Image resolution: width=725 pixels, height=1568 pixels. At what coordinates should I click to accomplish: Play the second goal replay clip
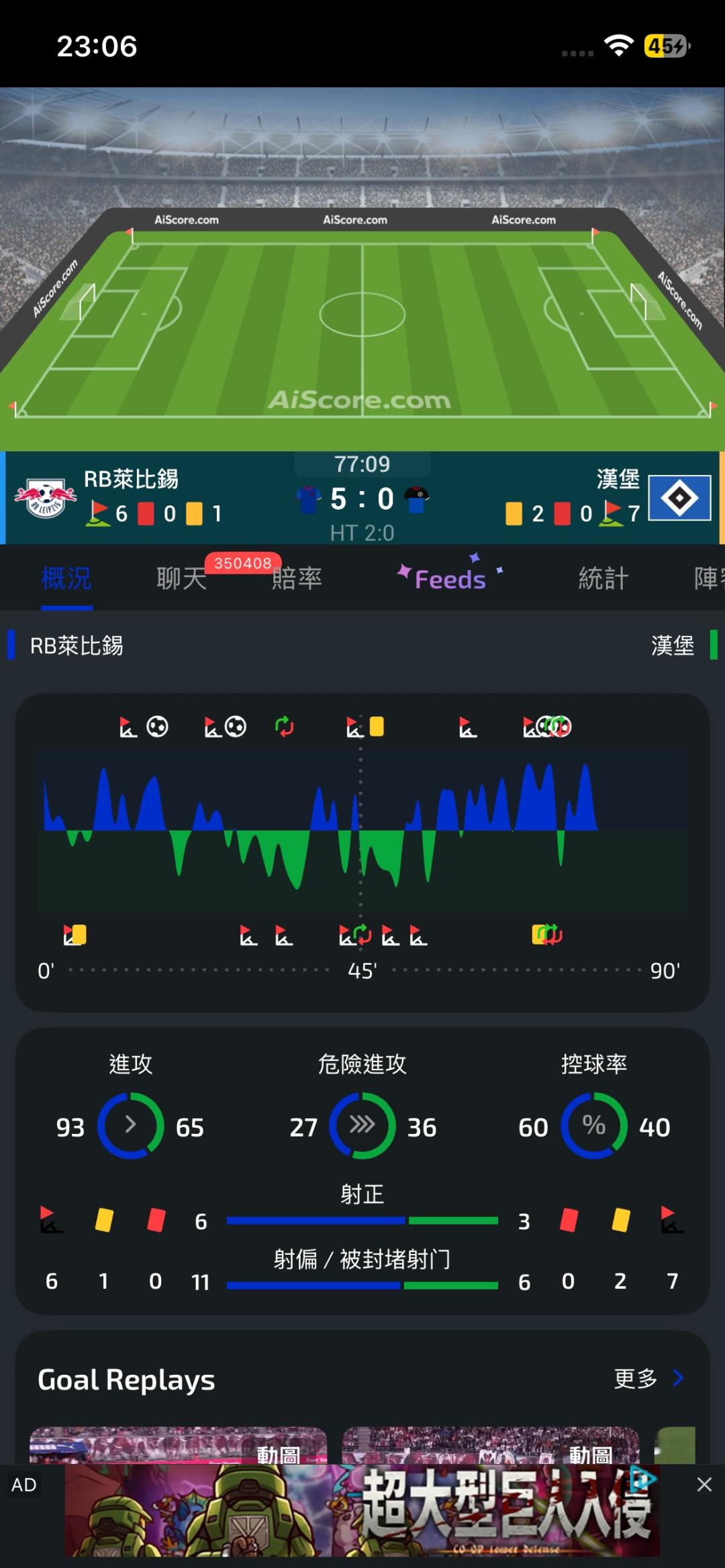tap(491, 1445)
